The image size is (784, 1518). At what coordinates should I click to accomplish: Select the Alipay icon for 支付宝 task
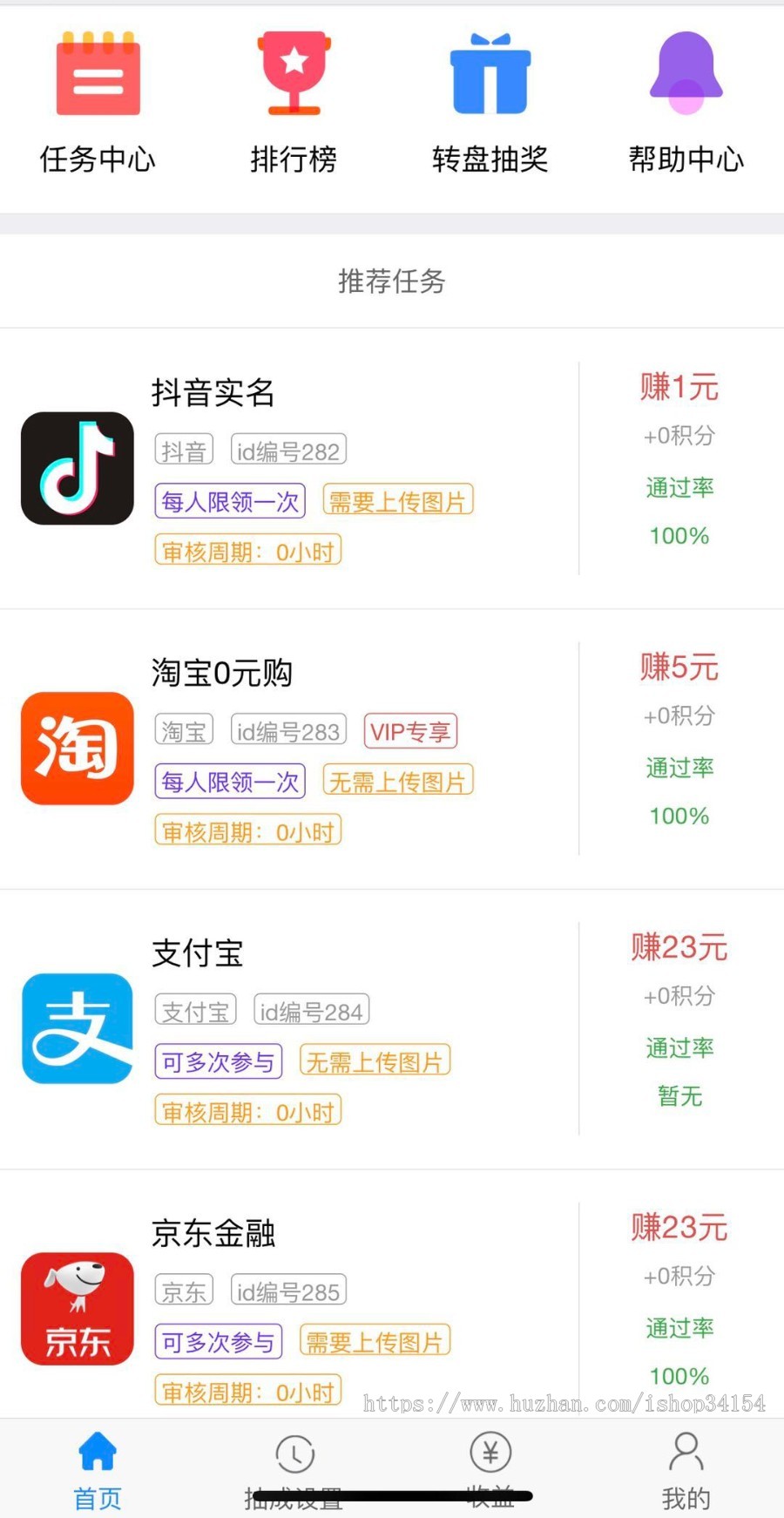pos(77,1028)
